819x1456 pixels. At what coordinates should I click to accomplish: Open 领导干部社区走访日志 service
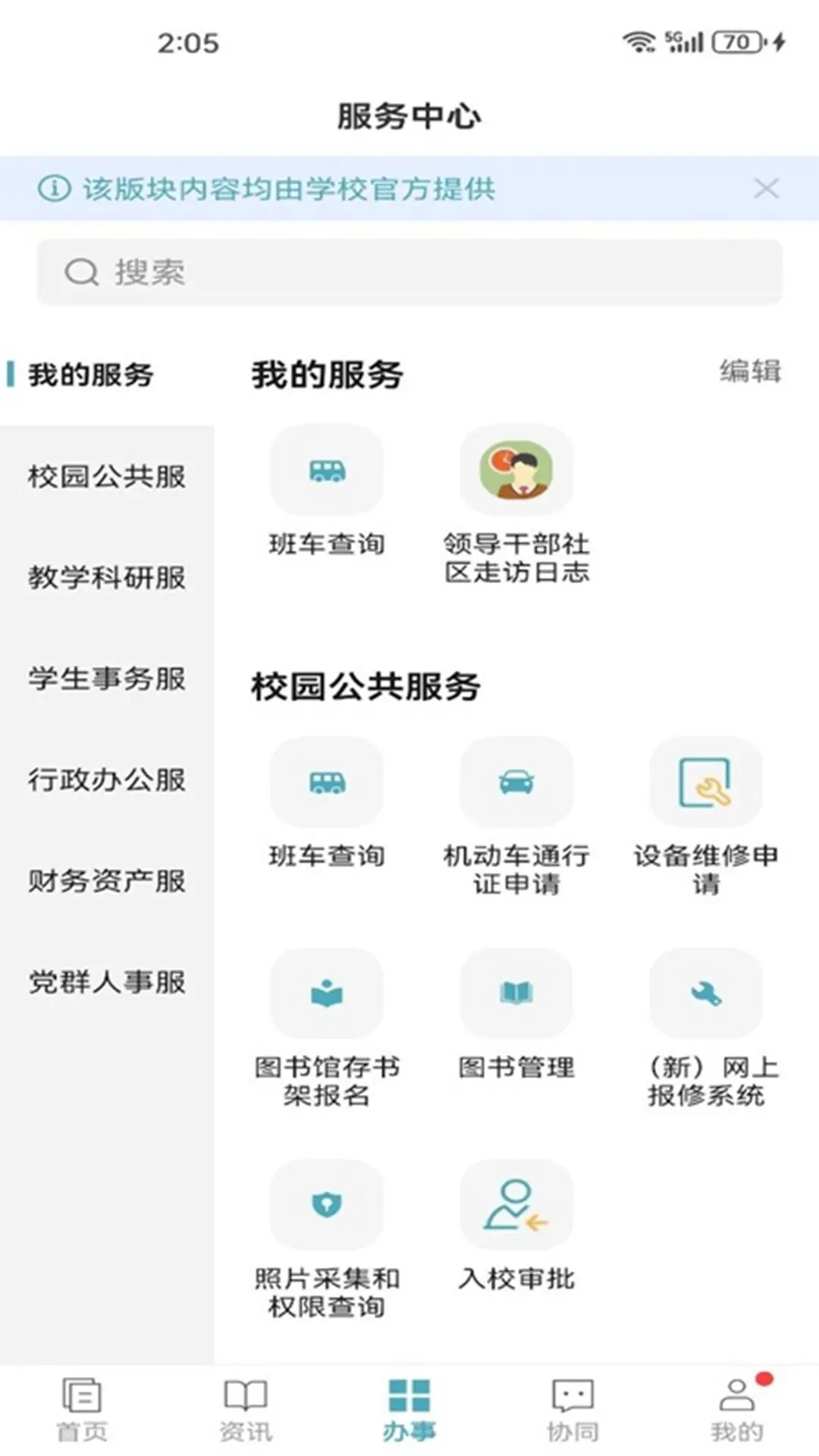(516, 472)
